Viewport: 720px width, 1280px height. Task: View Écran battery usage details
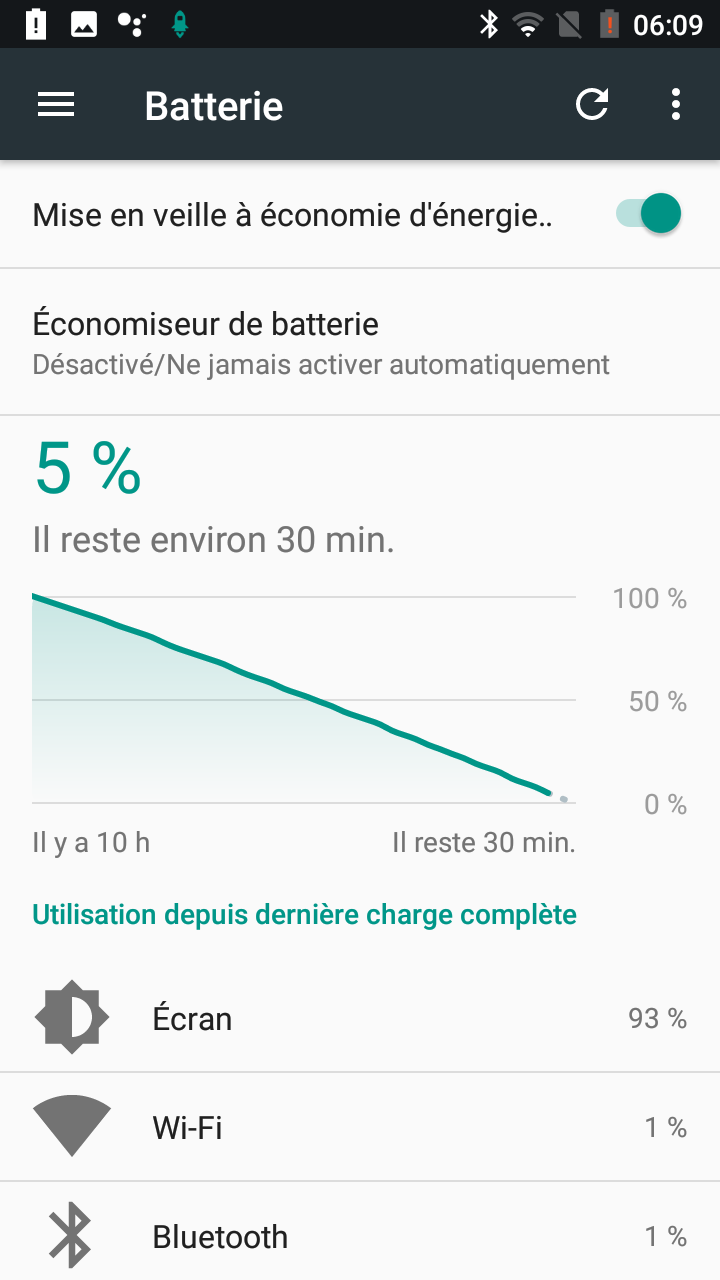360,1018
